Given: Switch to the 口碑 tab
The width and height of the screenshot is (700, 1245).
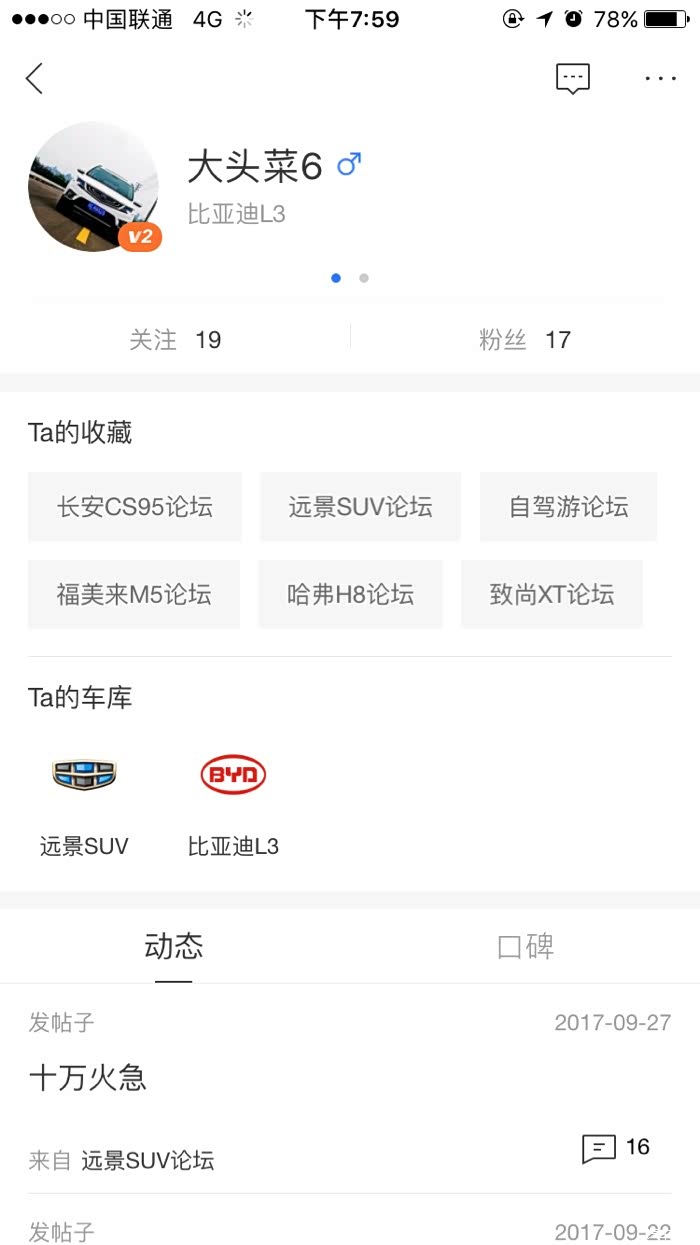Looking at the screenshot, I should coord(525,946).
